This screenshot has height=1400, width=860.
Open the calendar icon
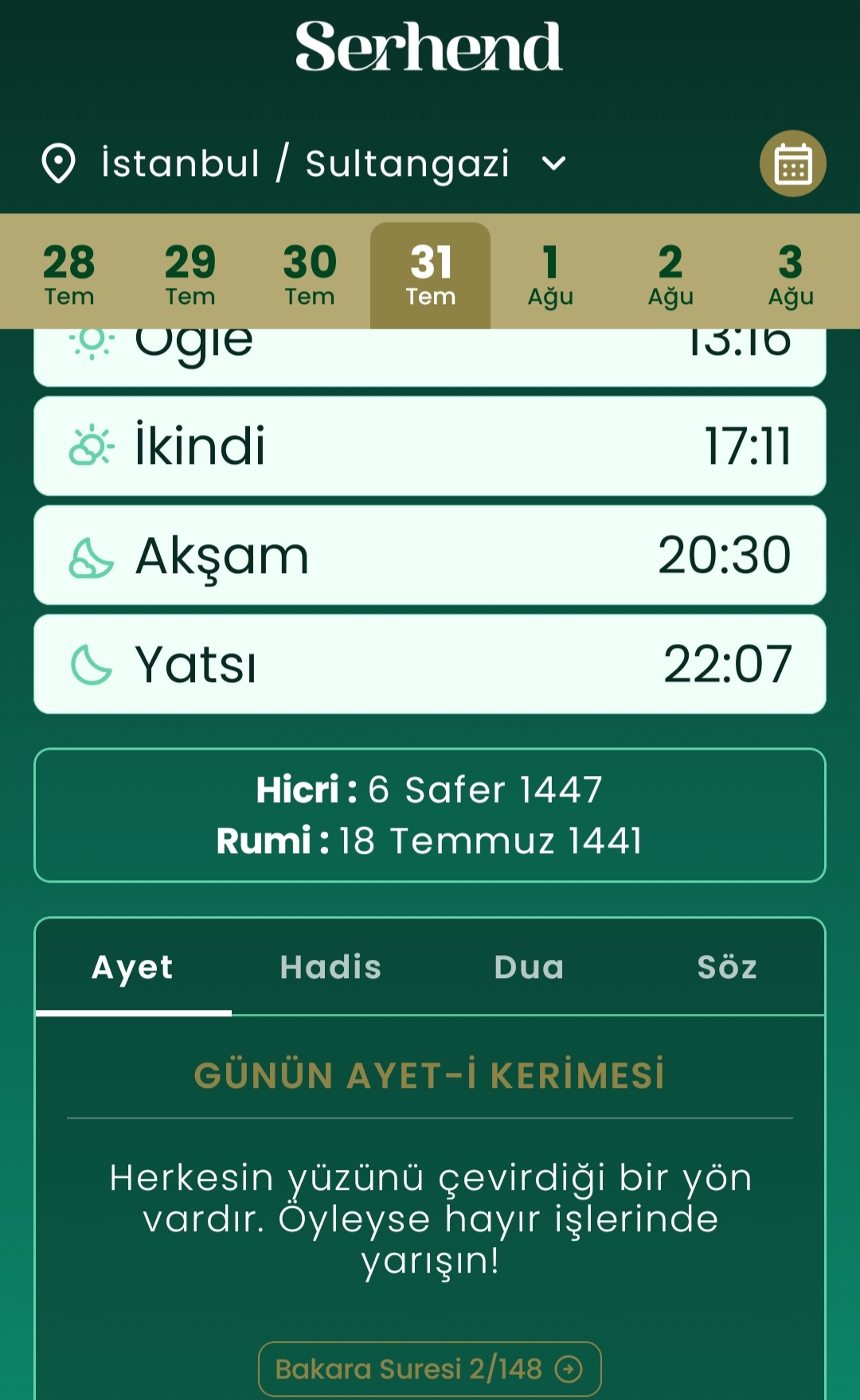(x=792, y=163)
